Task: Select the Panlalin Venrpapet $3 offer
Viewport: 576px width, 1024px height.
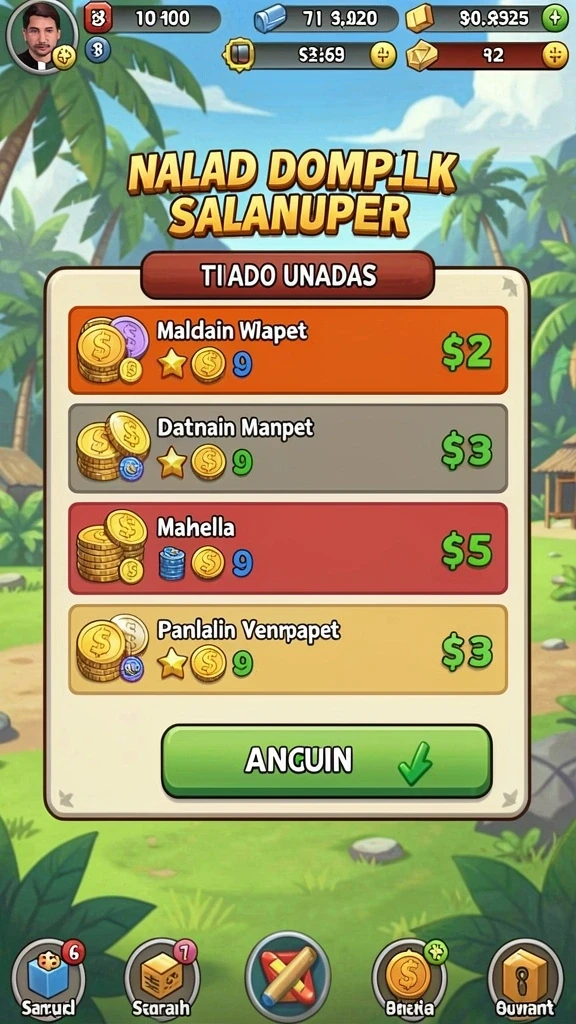Action: click(288, 649)
